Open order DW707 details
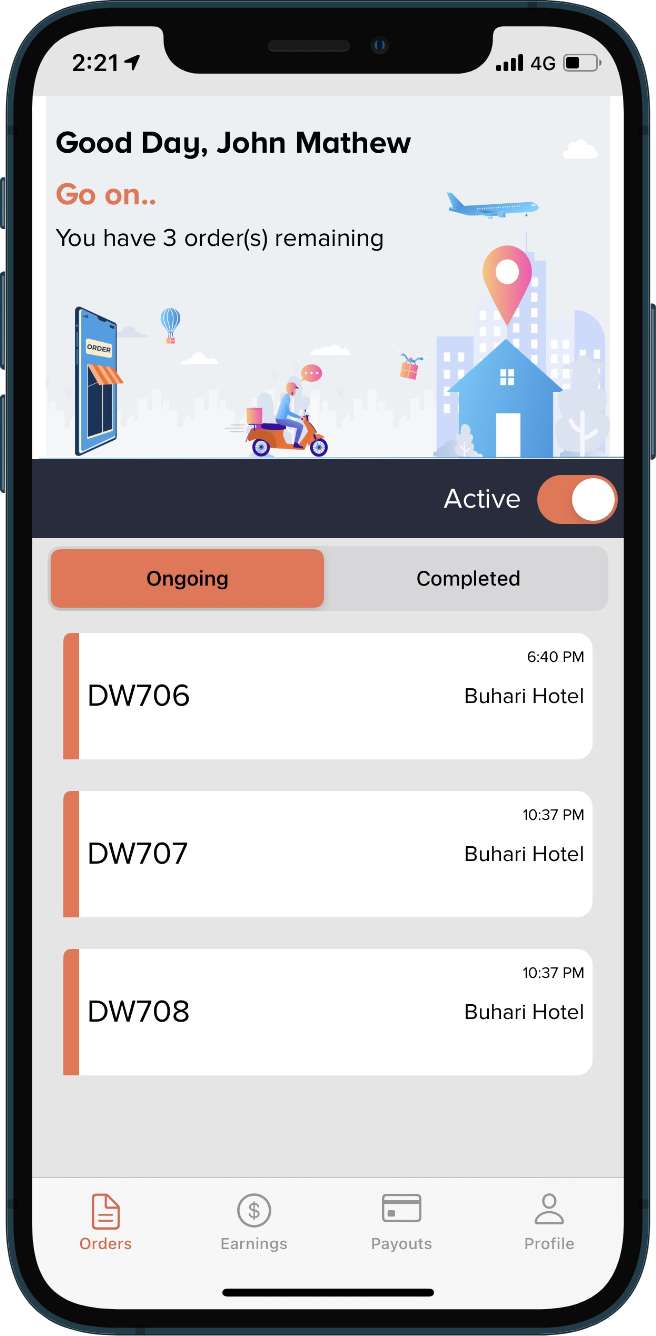 point(328,854)
